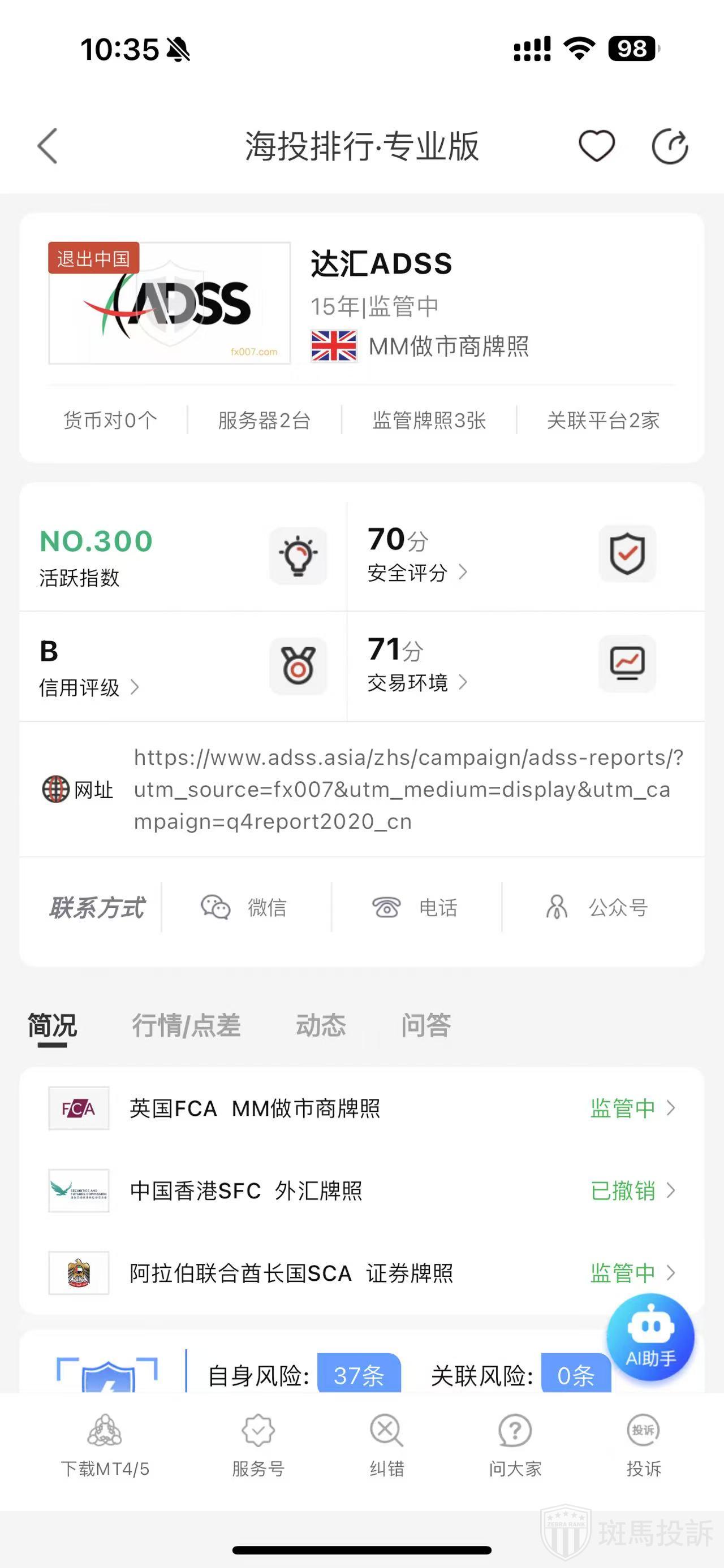This screenshot has height=1568, width=724.
Task: Open the 英国FCA license row
Action: [x=361, y=1108]
